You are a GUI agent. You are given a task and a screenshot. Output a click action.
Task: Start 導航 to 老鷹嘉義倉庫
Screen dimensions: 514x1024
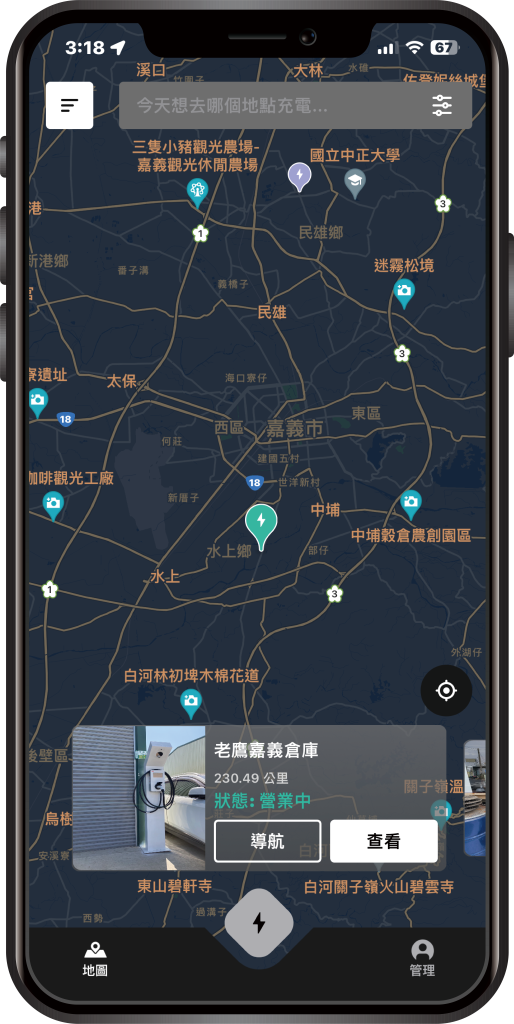pyautogui.click(x=267, y=841)
